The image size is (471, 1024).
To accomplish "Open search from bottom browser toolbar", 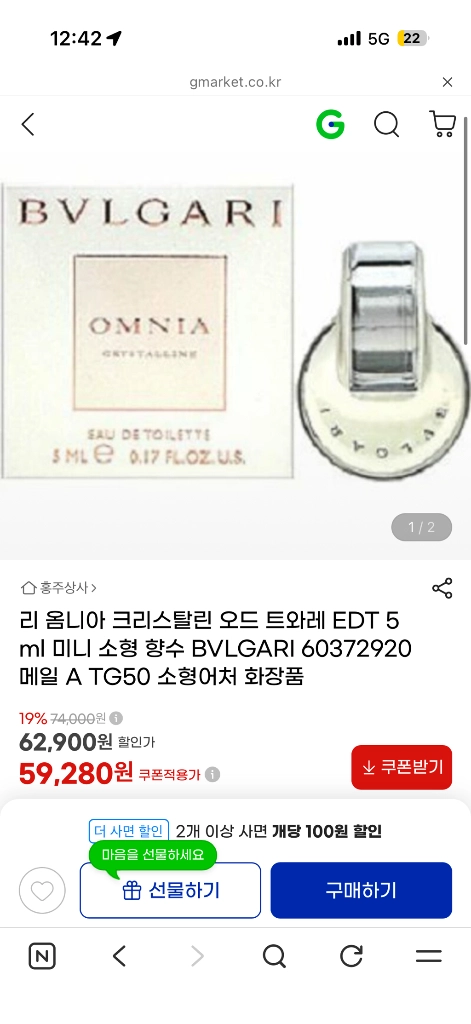I will [x=274, y=957].
